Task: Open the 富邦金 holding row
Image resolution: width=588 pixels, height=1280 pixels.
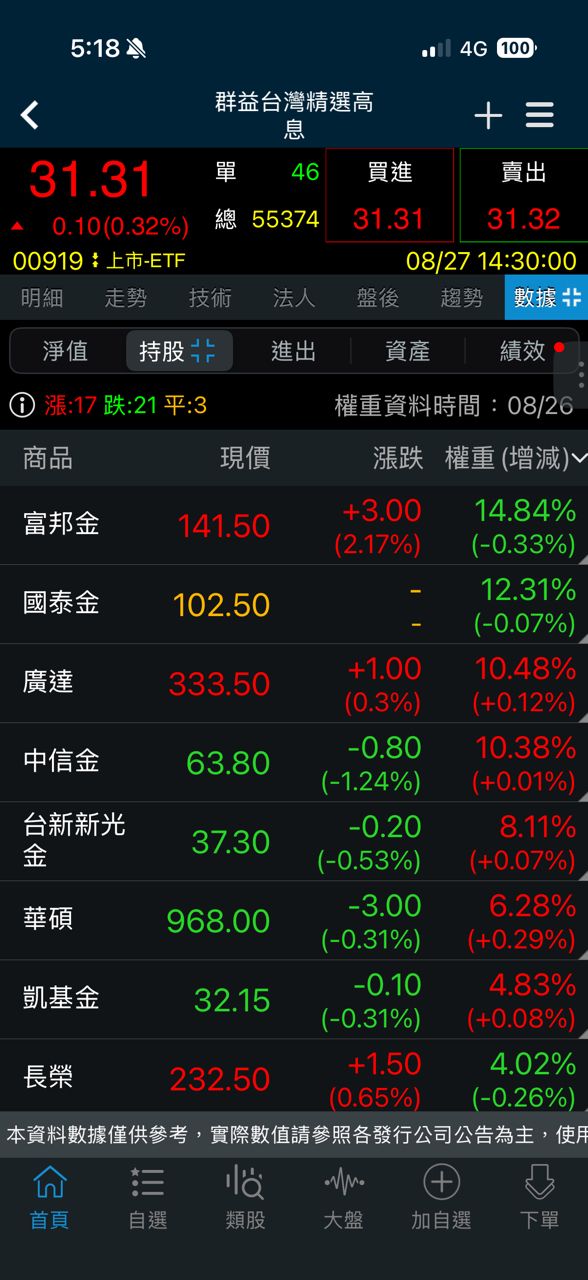Action: 294,525
